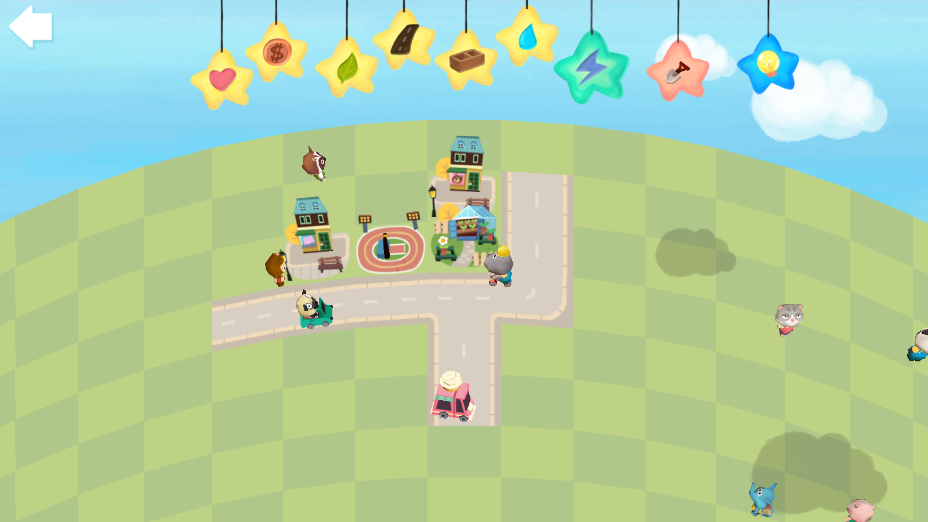Select the heart star
Image resolution: width=928 pixels, height=522 pixels.
(x=221, y=79)
